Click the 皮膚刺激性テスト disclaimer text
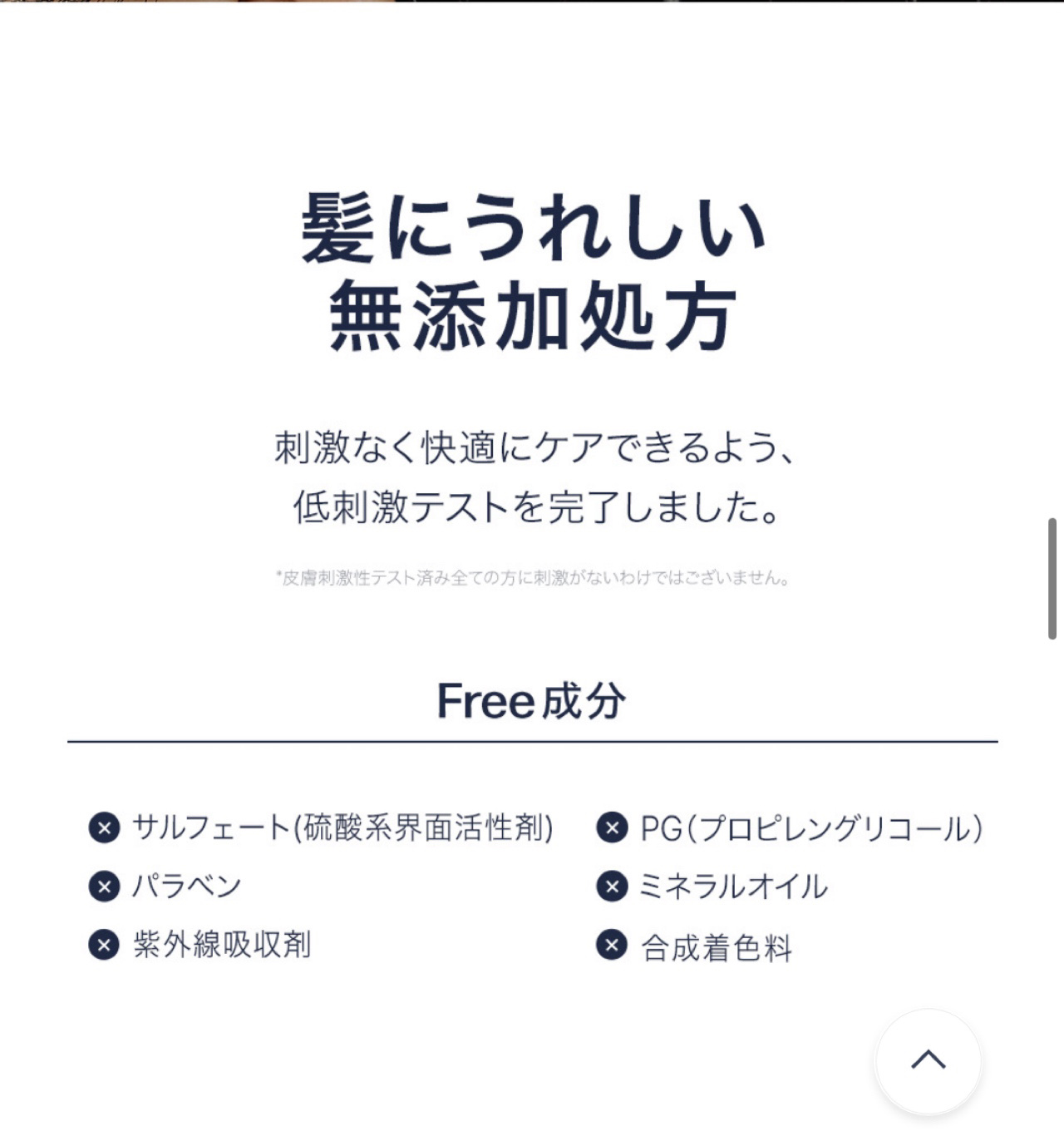This screenshot has width=1064, height=1146. coord(532,575)
